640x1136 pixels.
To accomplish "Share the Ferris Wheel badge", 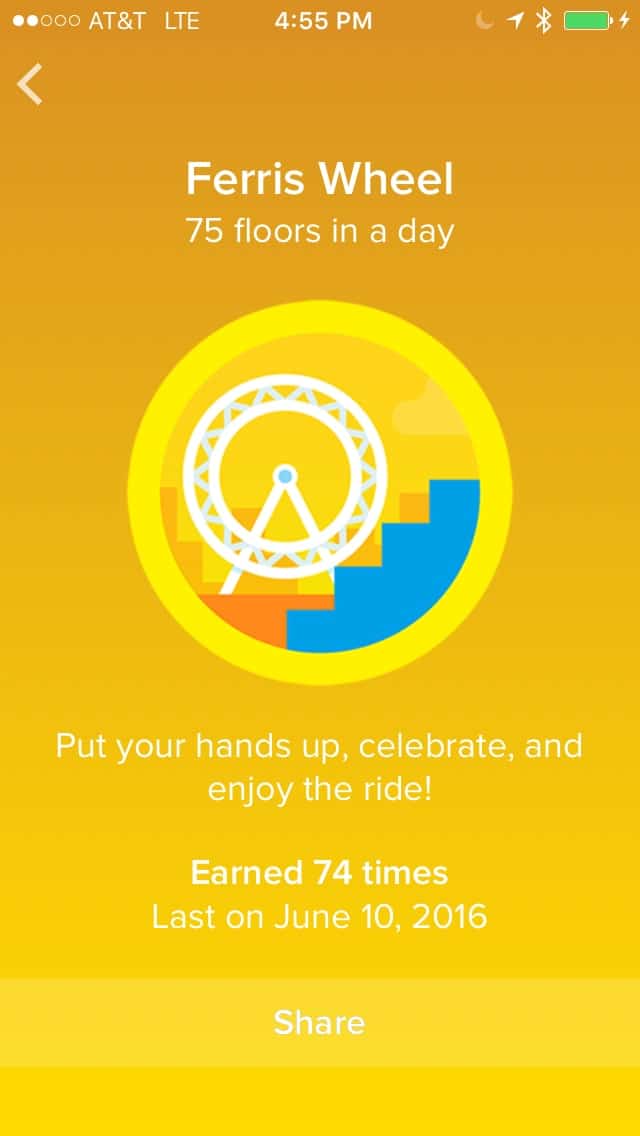I will coord(320,1022).
